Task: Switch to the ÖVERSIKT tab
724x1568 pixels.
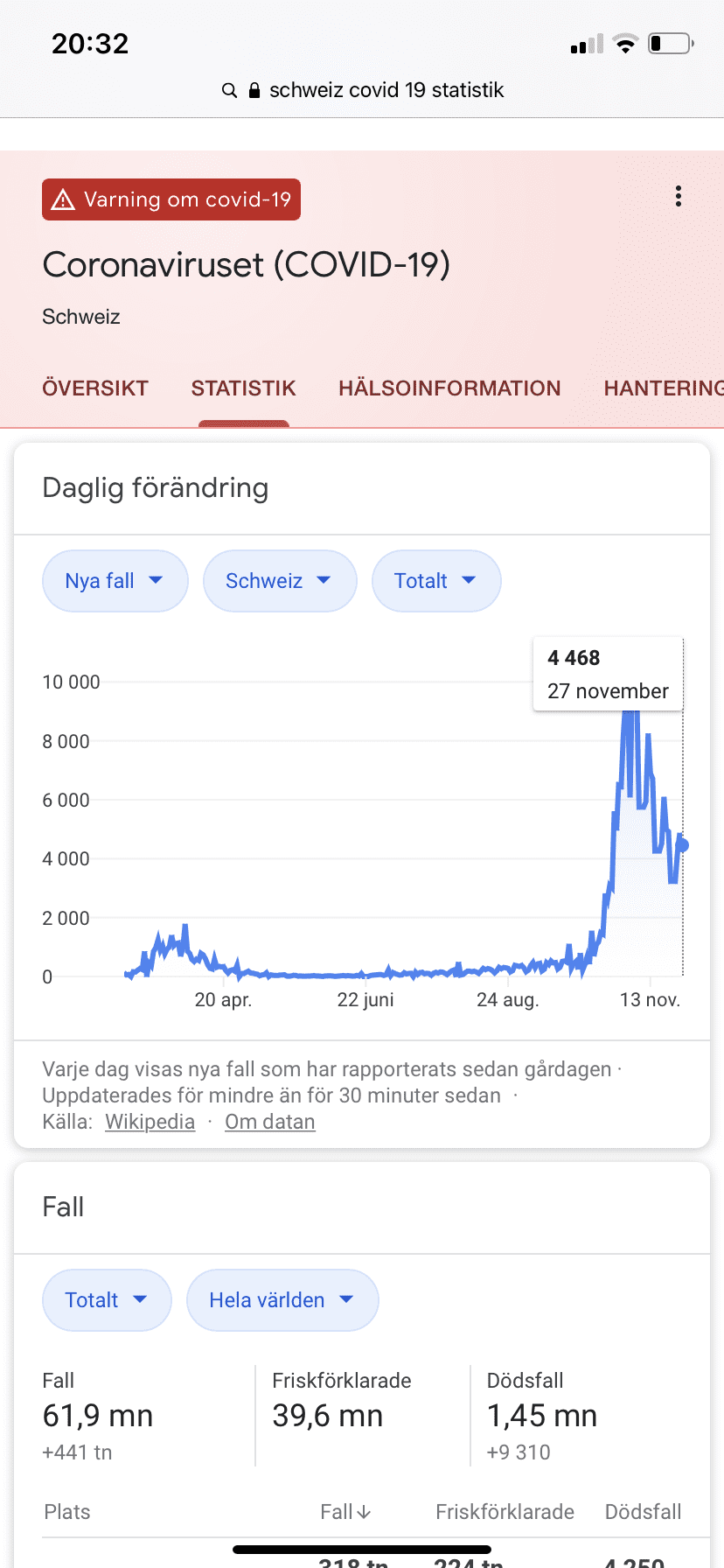Action: point(95,388)
